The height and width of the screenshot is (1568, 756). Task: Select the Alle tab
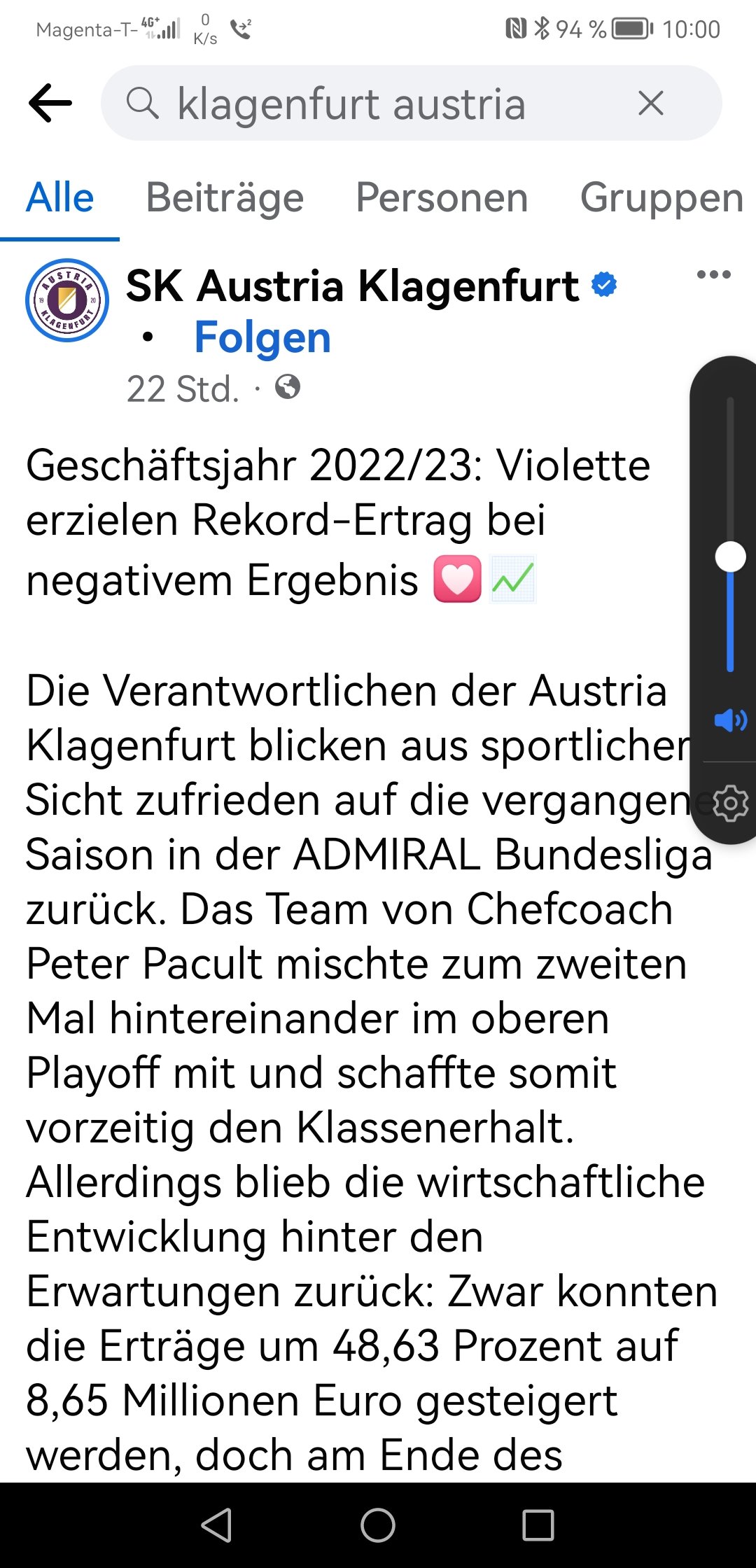click(60, 198)
